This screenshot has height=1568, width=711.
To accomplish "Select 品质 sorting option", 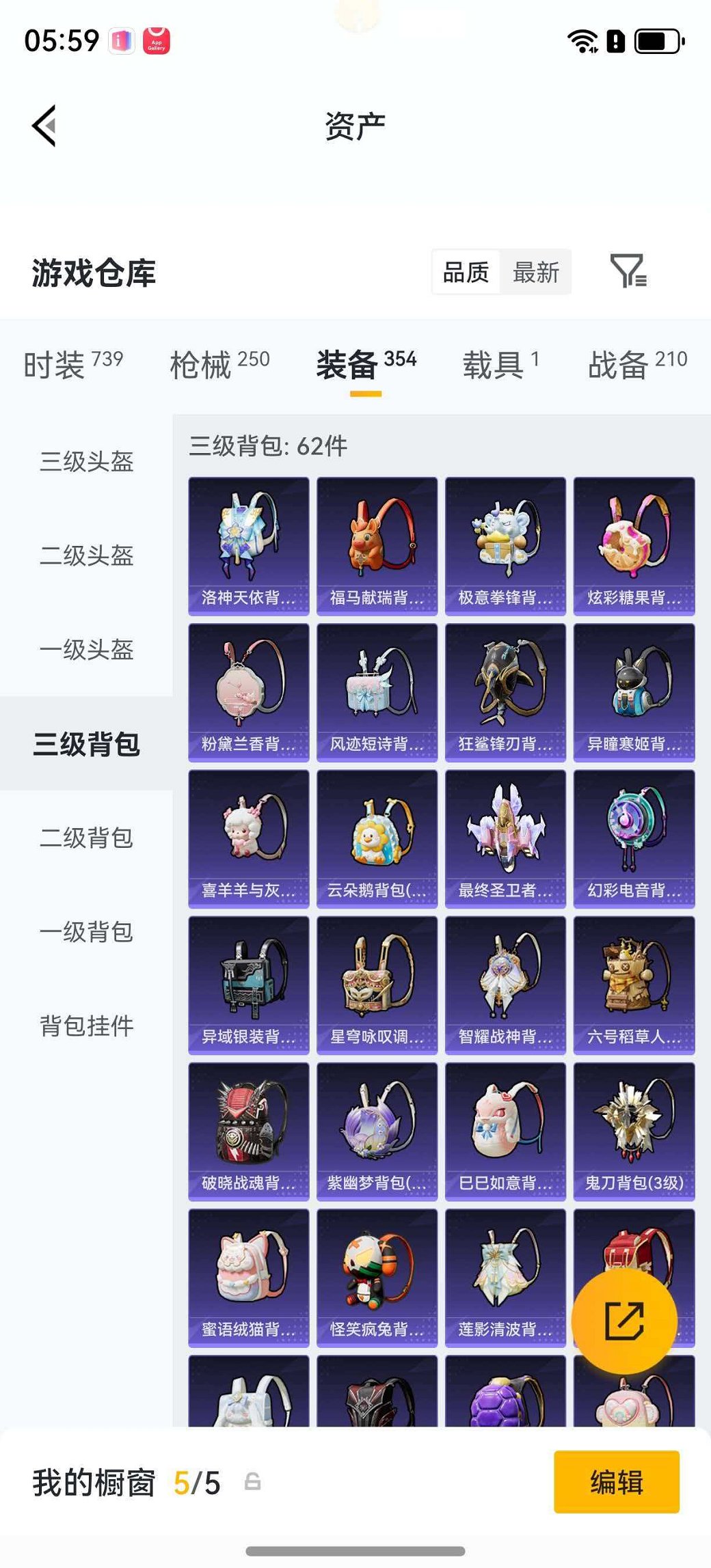I will point(466,272).
